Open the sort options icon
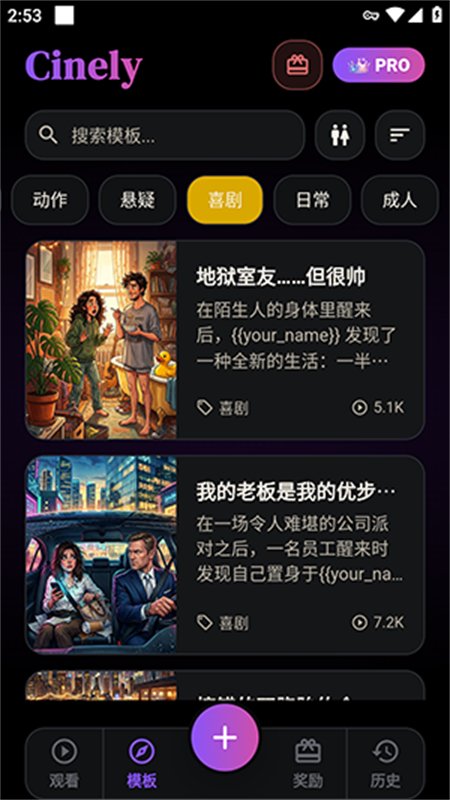Viewport: 450px width, 800px height. [400, 136]
